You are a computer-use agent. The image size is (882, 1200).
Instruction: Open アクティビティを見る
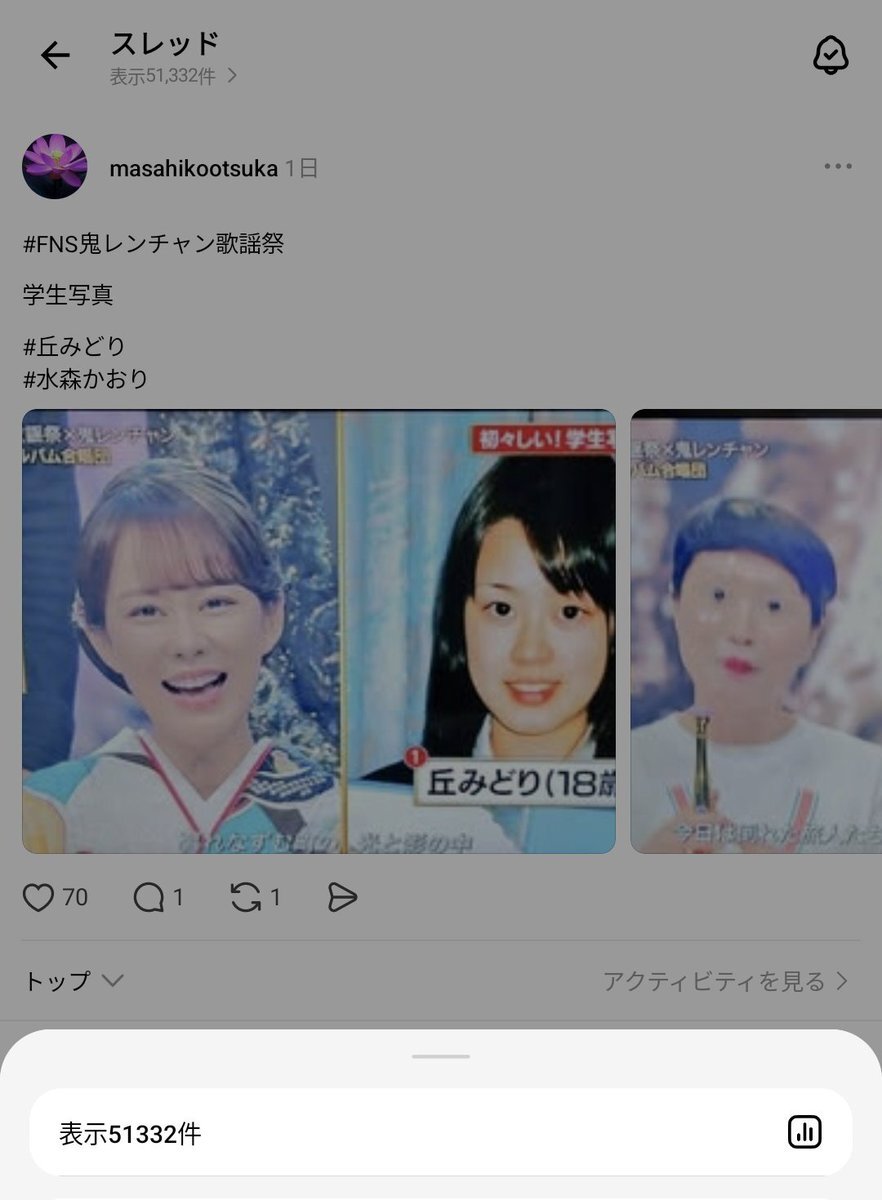click(726, 981)
